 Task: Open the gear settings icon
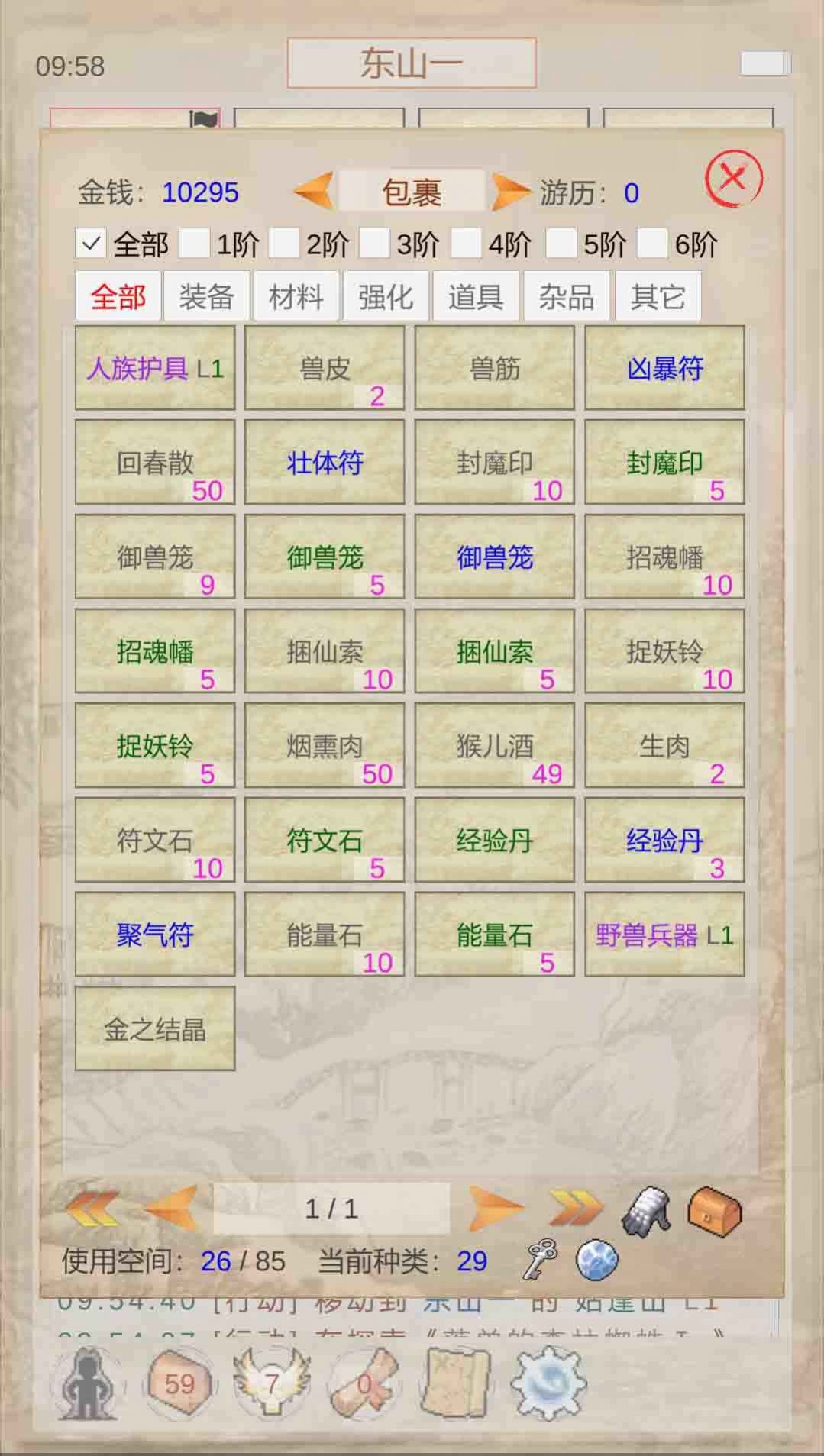(x=548, y=1383)
